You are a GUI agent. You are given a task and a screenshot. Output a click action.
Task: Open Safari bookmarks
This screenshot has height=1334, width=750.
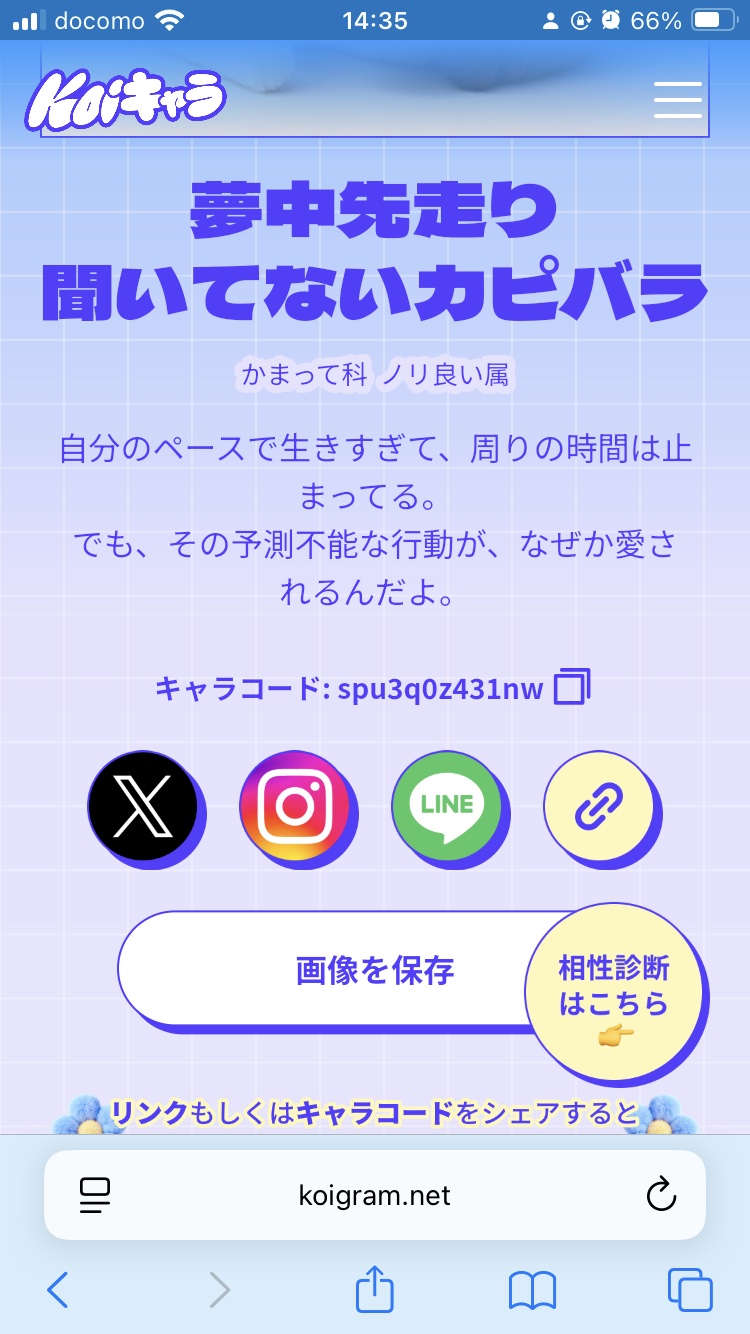pyautogui.click(x=532, y=1290)
